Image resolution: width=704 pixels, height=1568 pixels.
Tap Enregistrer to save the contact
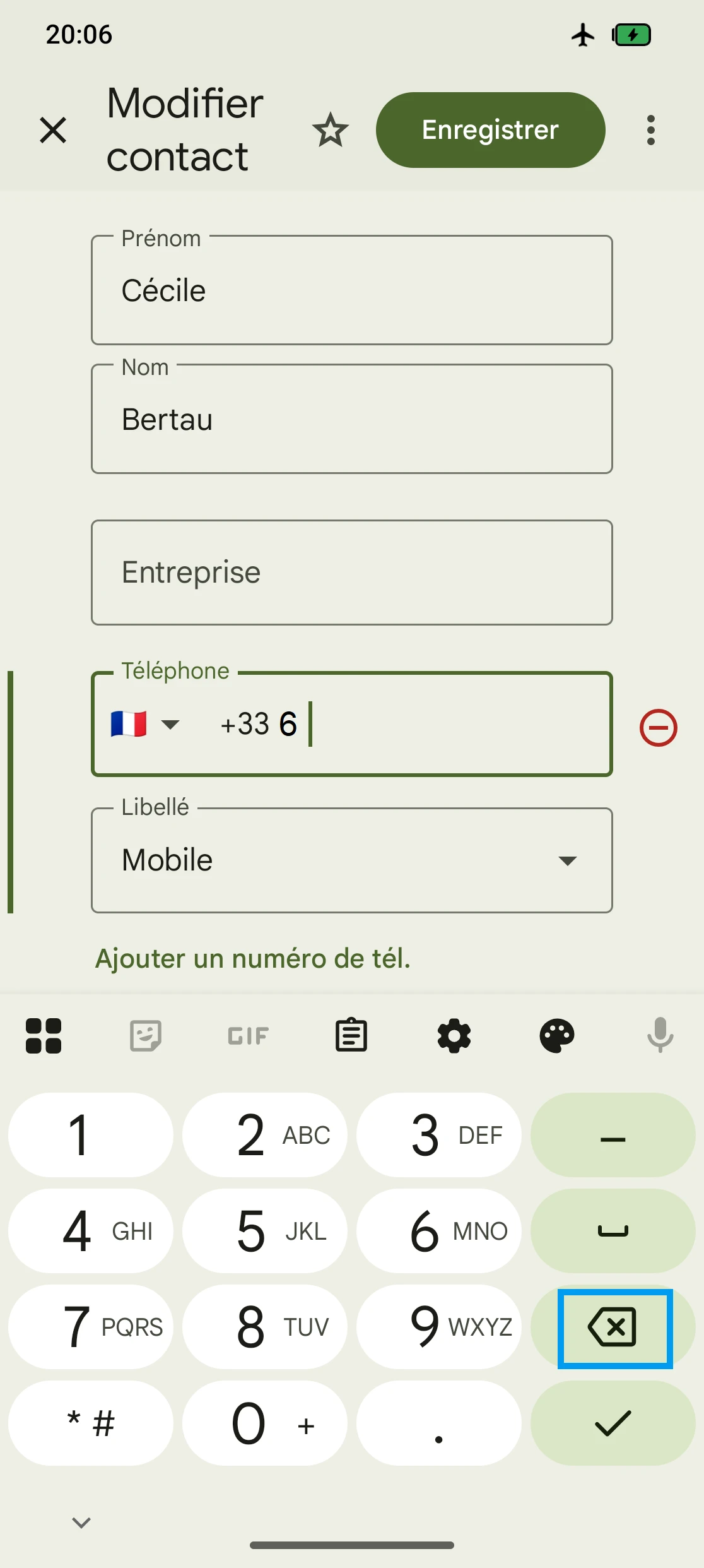pyautogui.click(x=490, y=130)
